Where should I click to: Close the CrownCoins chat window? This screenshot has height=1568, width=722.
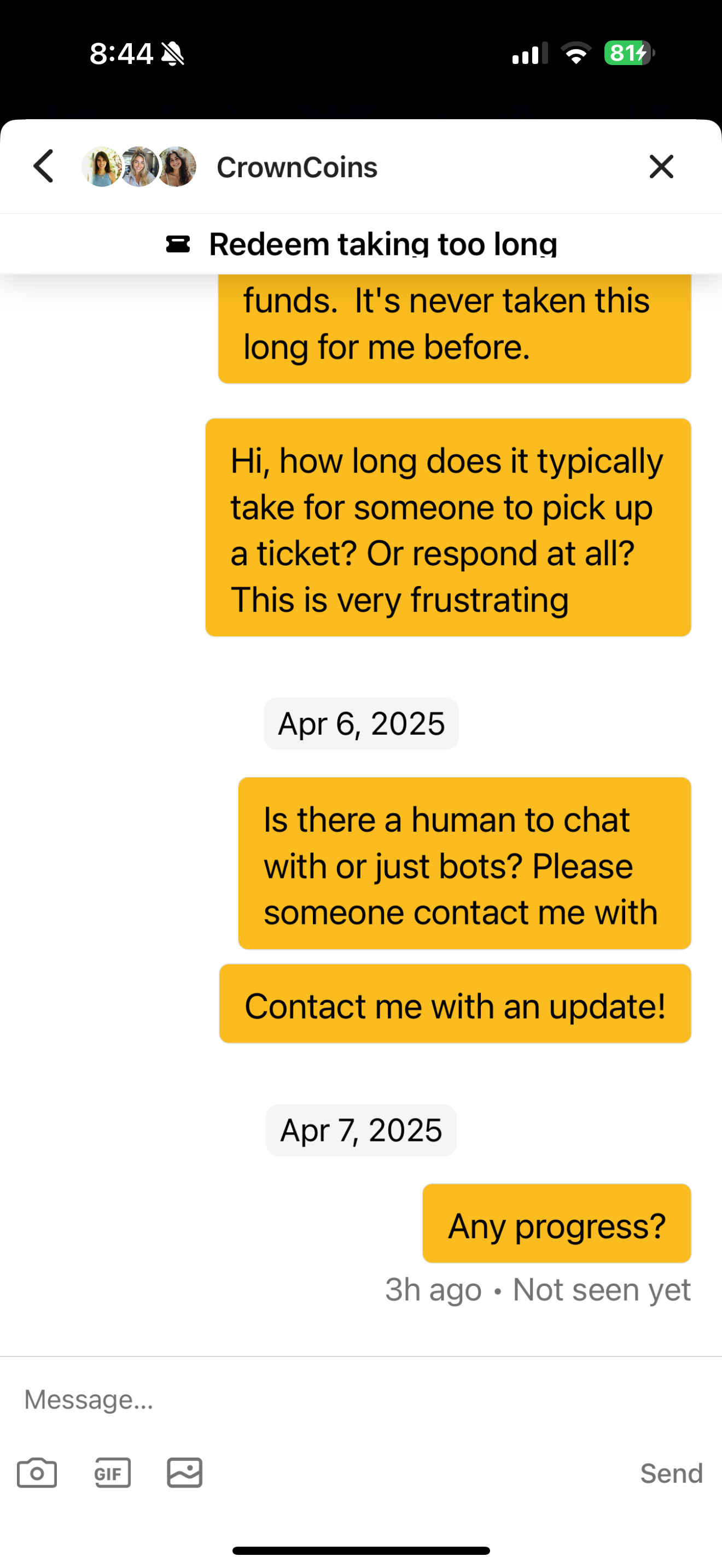click(662, 166)
